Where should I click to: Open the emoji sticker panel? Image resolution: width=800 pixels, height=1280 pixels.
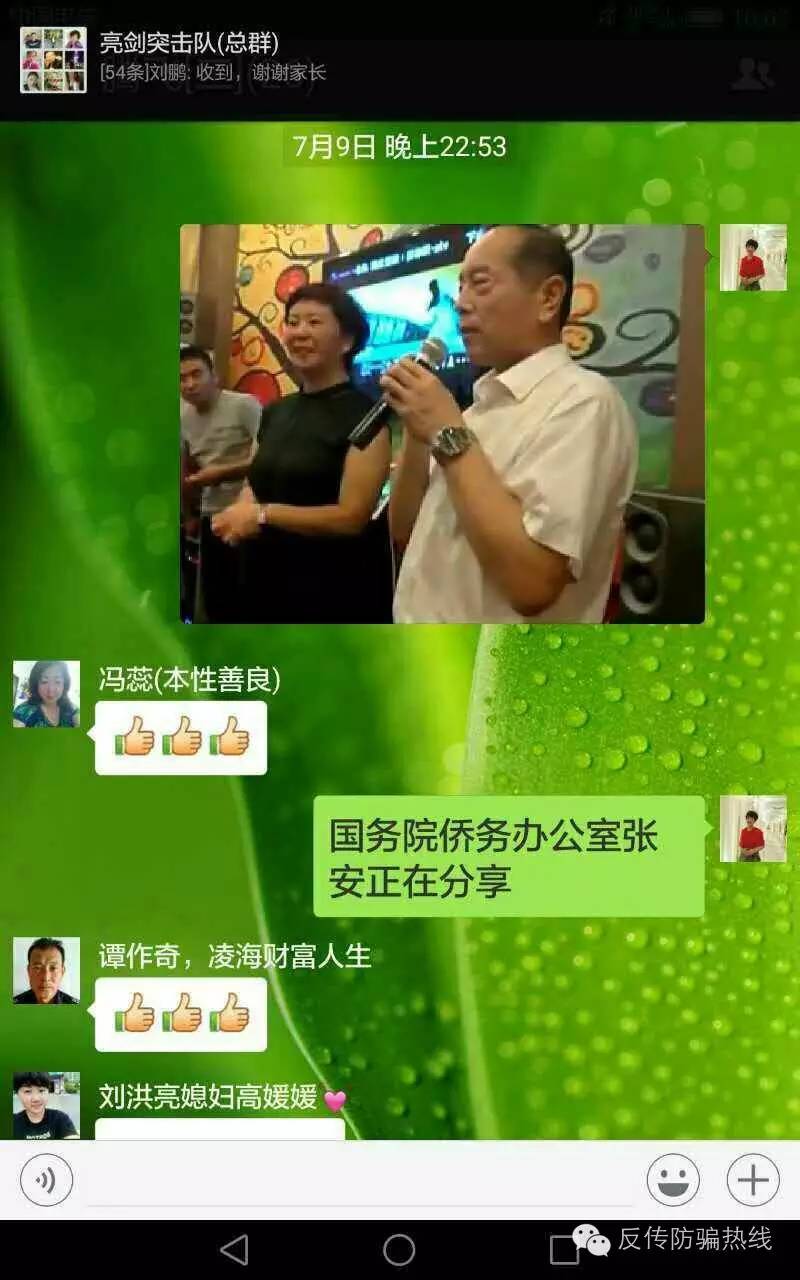coord(673,1180)
